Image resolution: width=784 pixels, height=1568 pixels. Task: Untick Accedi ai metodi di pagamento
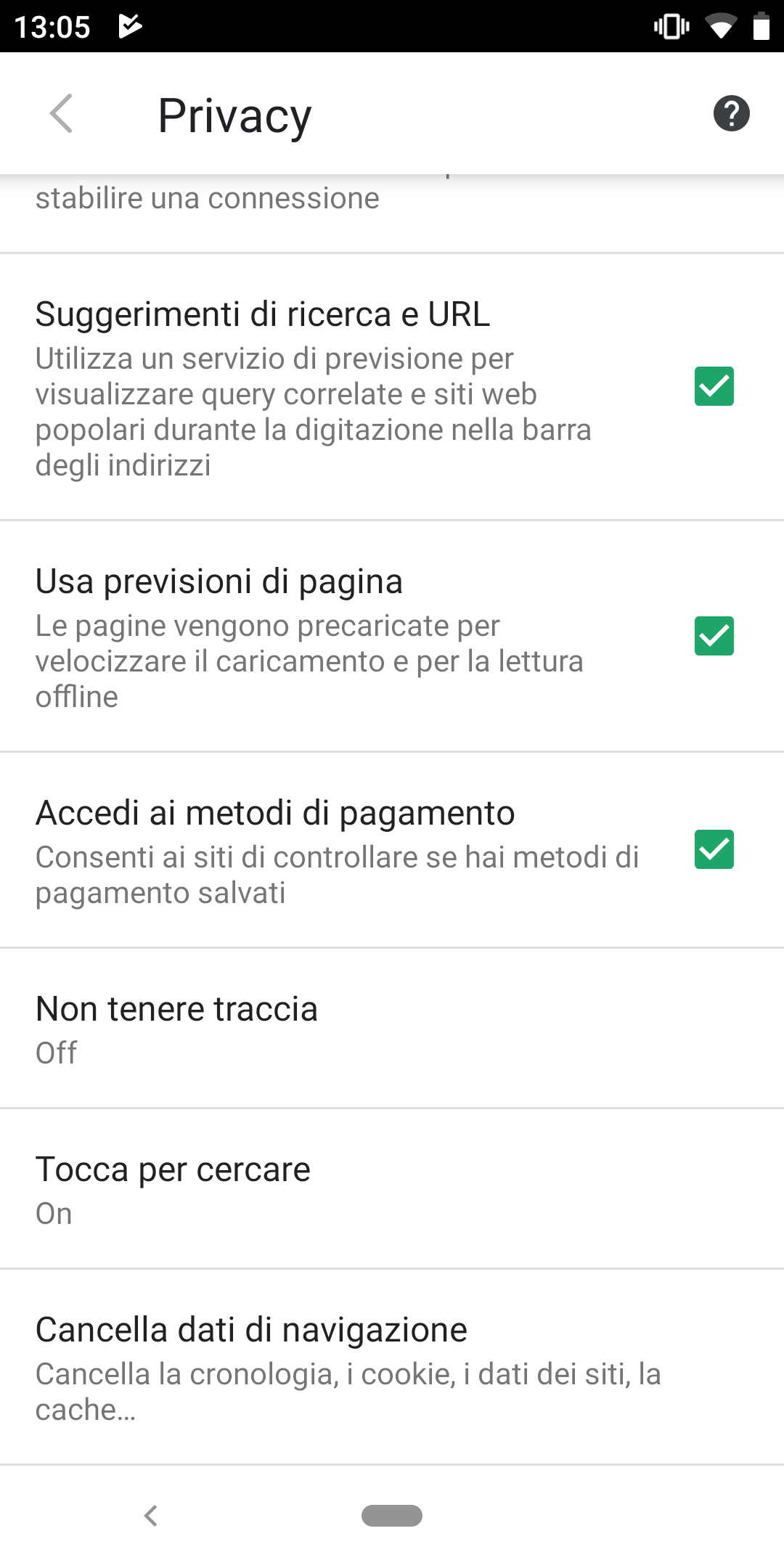pyautogui.click(x=714, y=849)
